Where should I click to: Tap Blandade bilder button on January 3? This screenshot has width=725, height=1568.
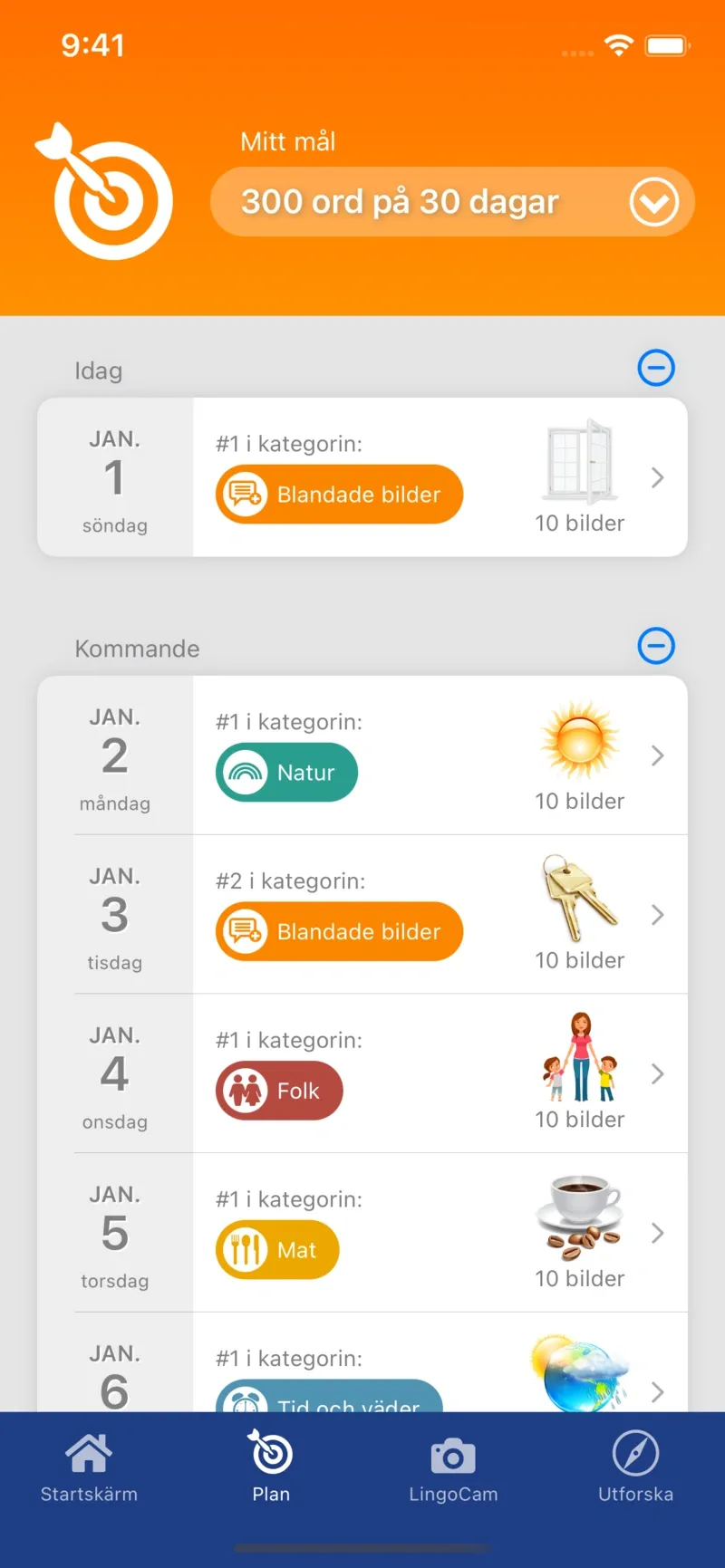[x=338, y=931]
